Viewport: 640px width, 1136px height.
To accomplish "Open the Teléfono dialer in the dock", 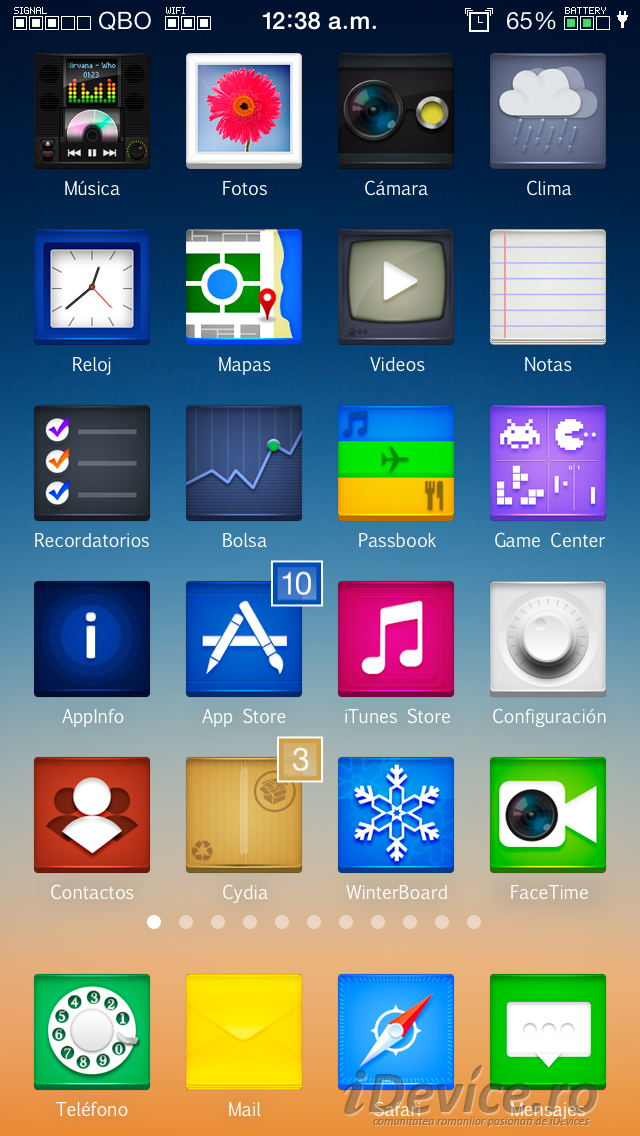I will click(92, 1032).
